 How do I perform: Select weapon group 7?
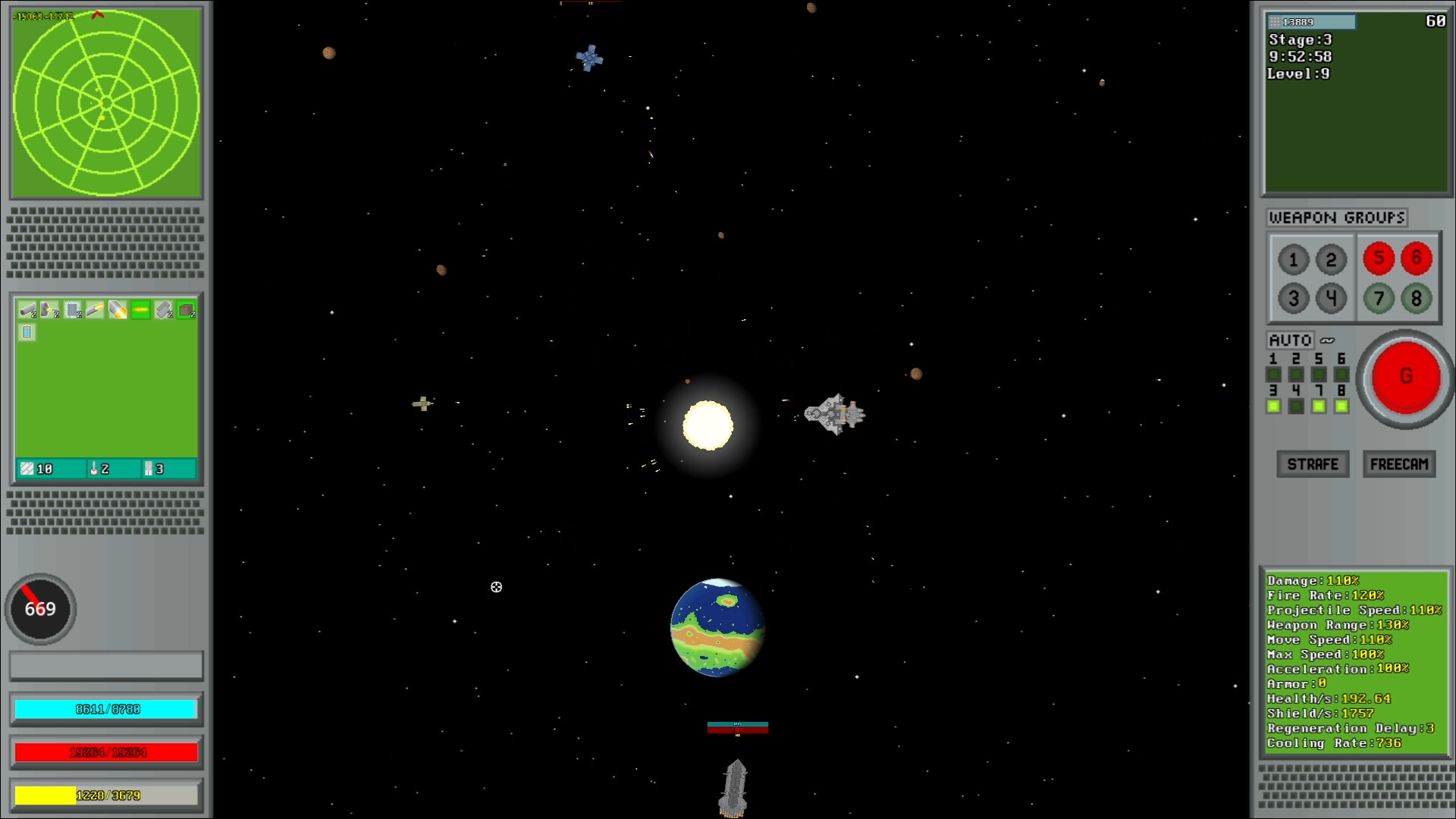1379,298
